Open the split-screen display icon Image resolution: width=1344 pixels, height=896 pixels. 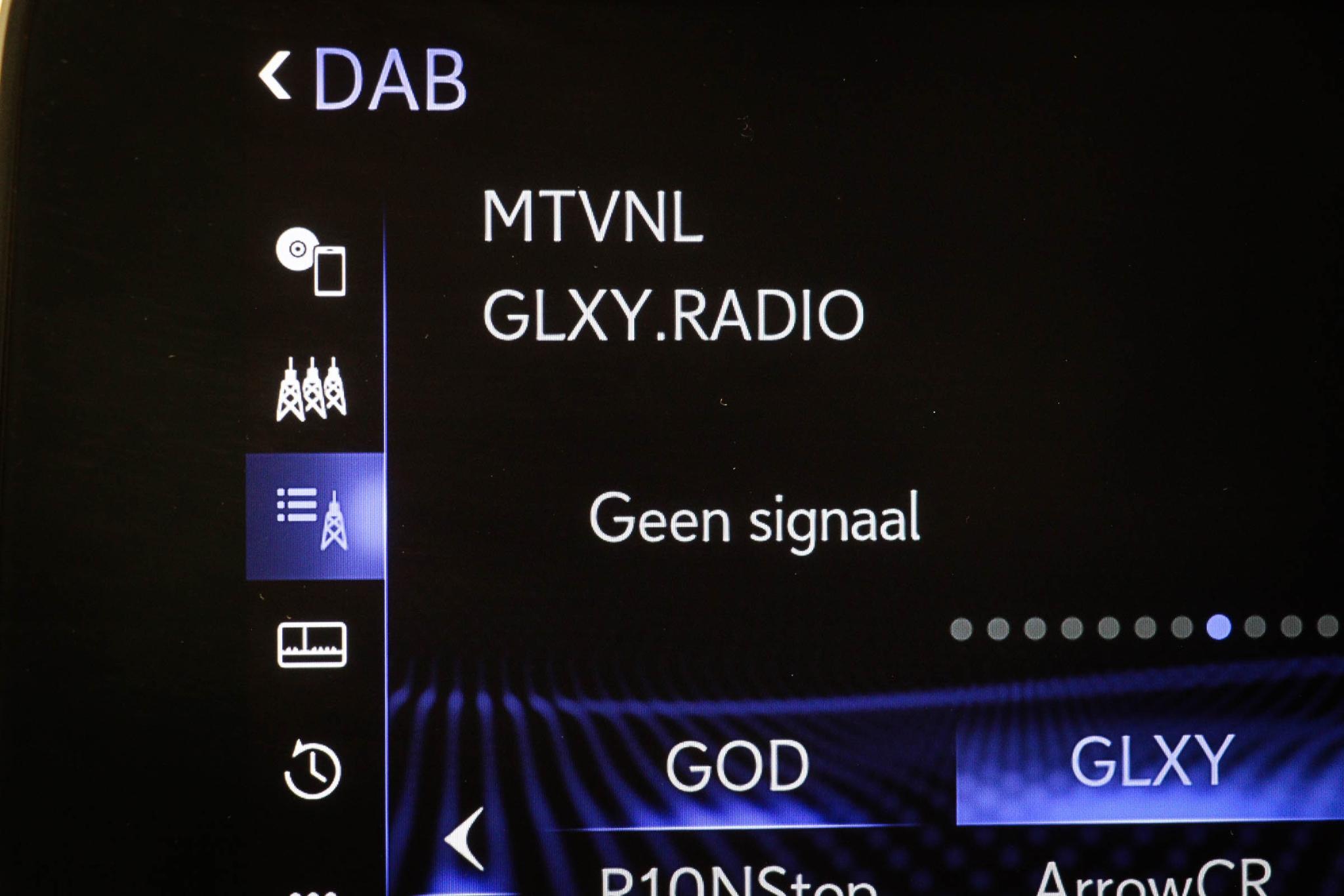point(312,644)
